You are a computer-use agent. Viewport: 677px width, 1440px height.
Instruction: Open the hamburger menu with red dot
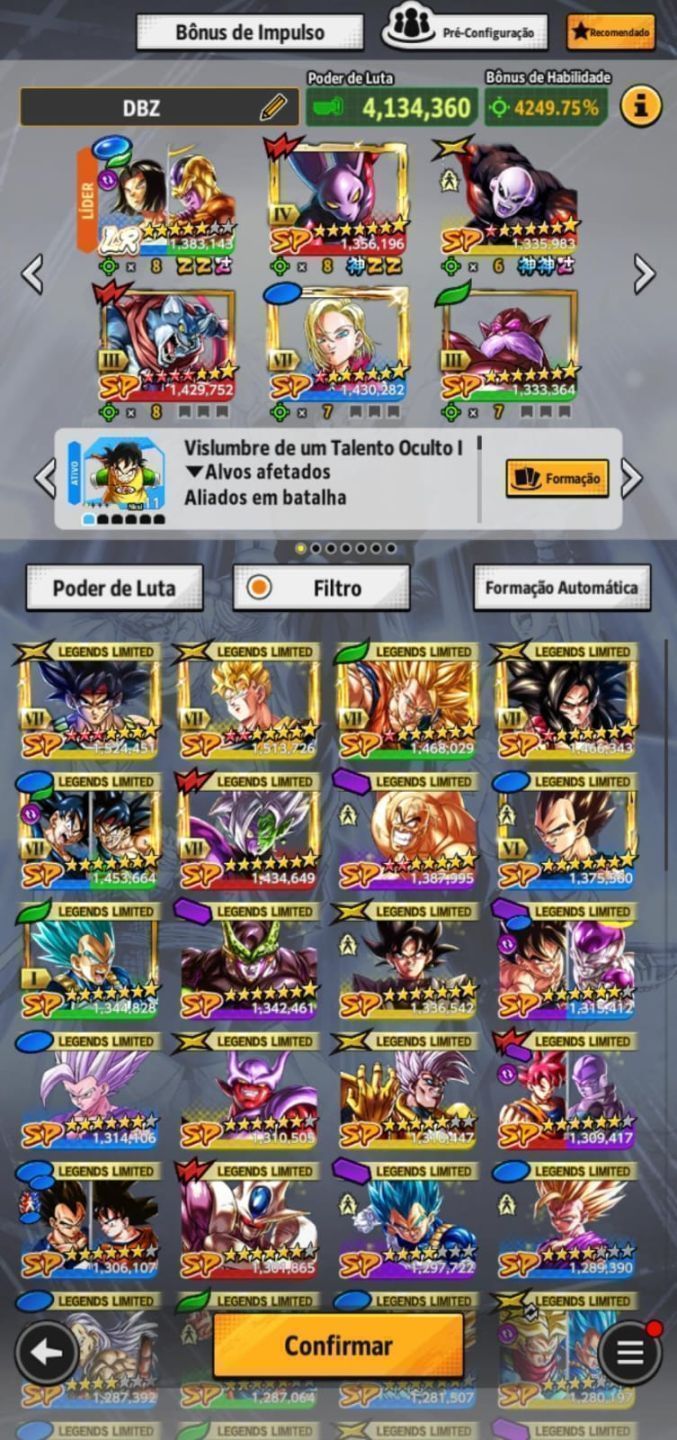point(629,1352)
